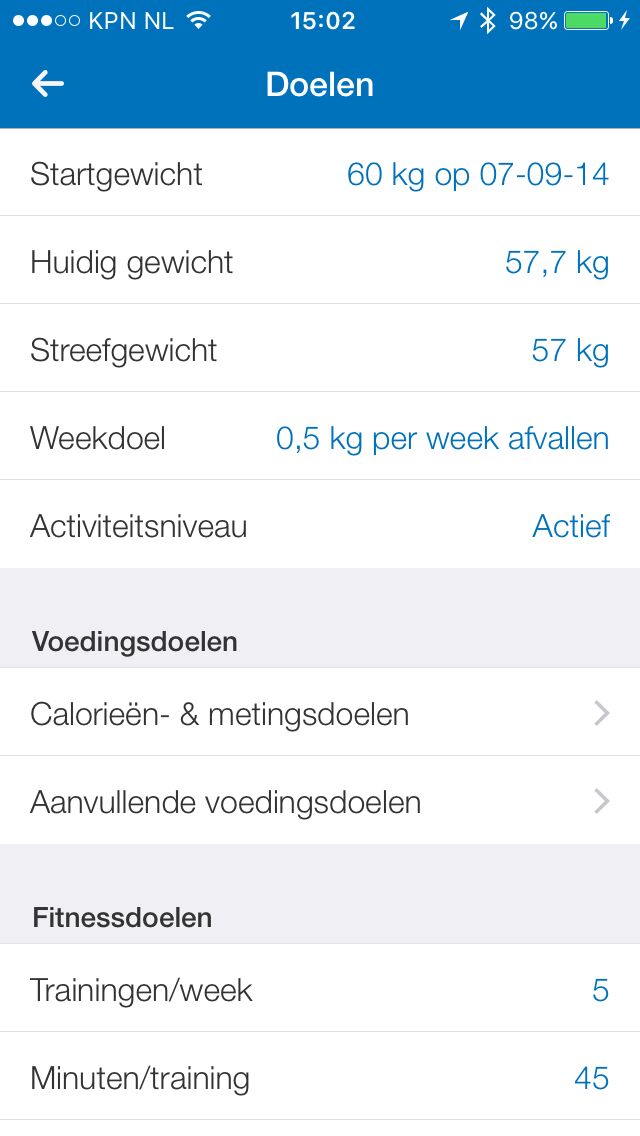Adjust the Streefgewicht goal
The width and height of the screenshot is (640, 1136).
(569, 350)
